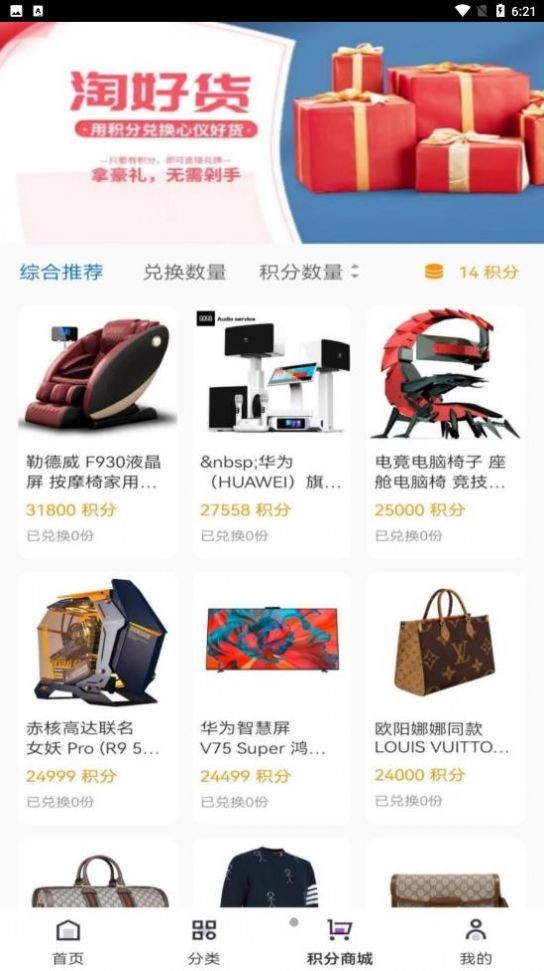Open the 华为智慧屏 V75 Super product
This screenshot has height=971, width=544.
272,698
